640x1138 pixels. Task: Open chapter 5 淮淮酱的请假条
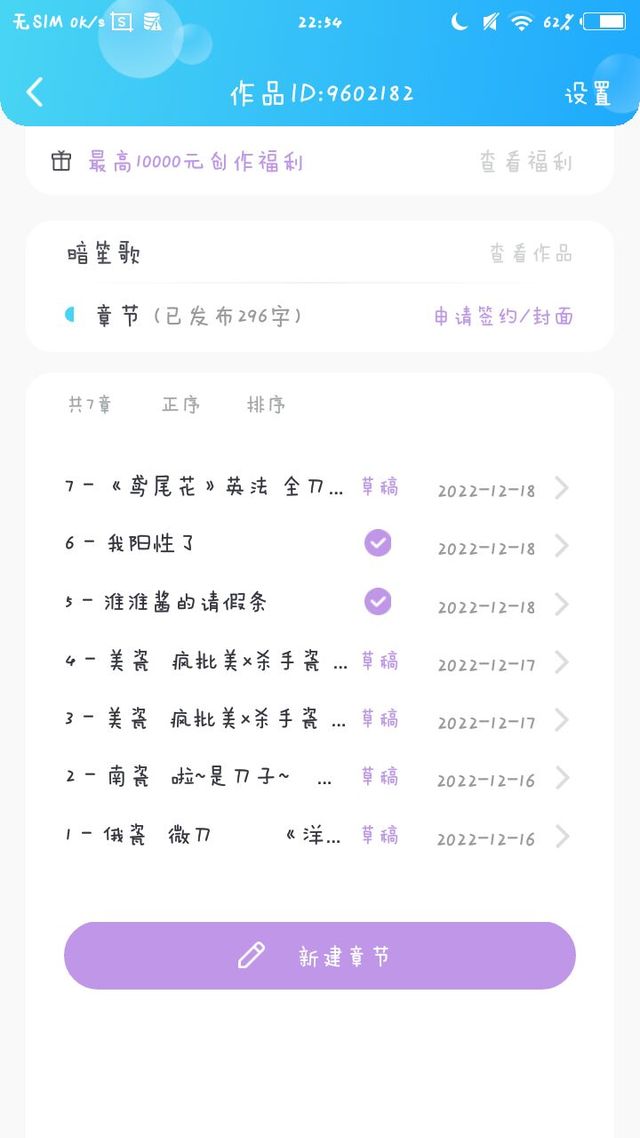pos(317,602)
